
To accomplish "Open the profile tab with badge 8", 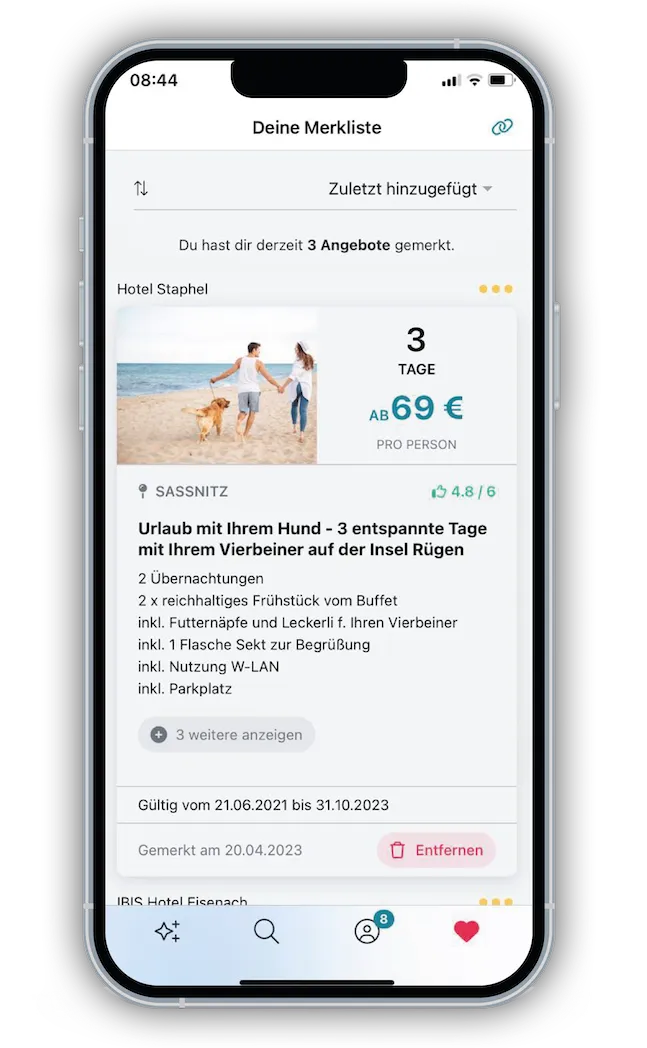I will [x=368, y=931].
